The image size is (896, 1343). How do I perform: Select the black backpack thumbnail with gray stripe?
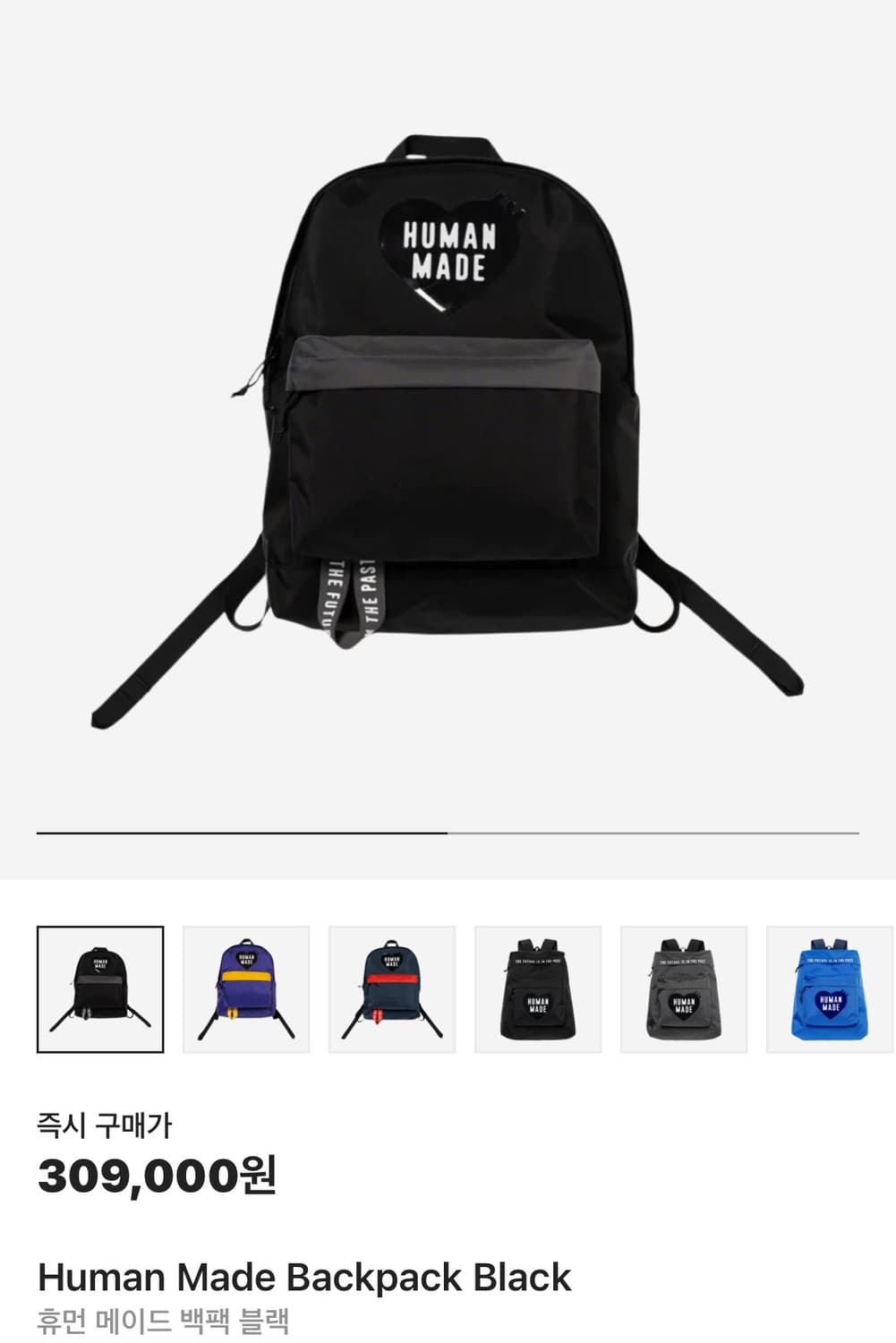click(x=100, y=989)
